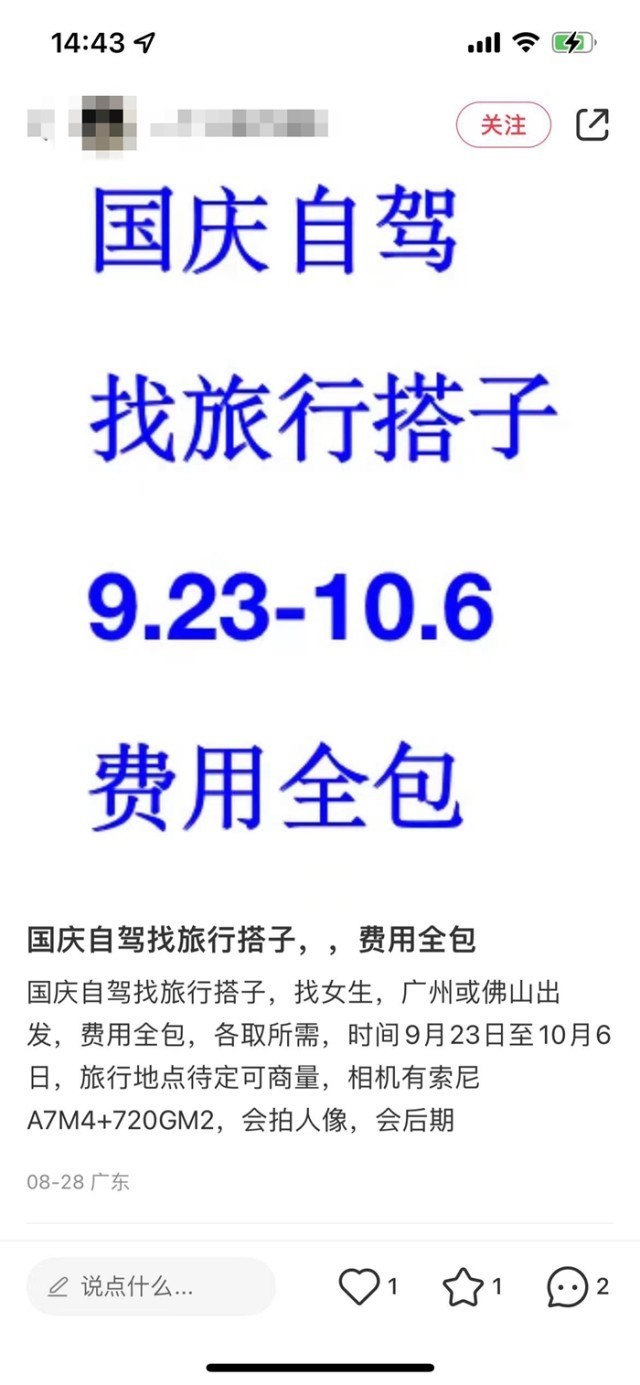
Task: Like this post with the heart
Action: pos(359,1286)
